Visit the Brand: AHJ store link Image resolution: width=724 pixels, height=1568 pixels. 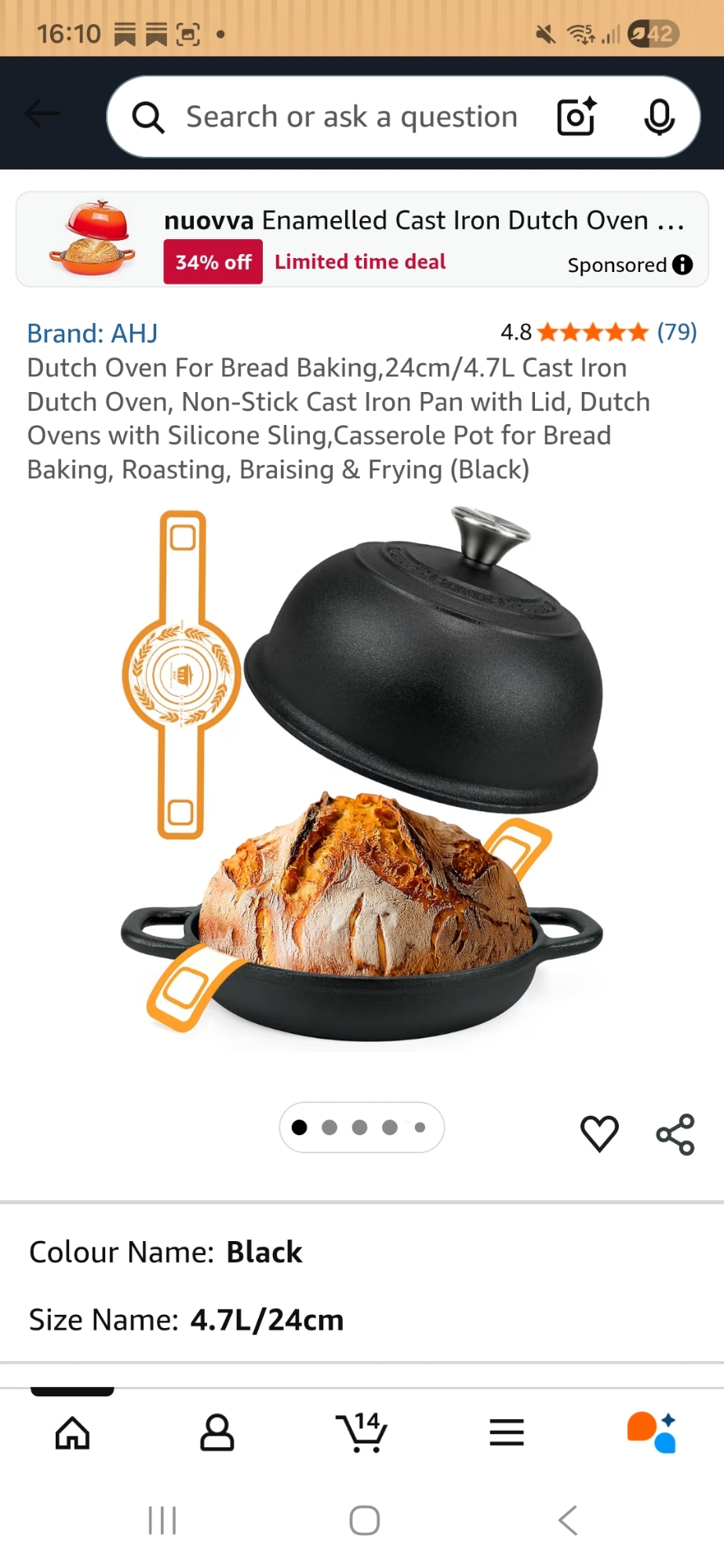click(x=93, y=333)
